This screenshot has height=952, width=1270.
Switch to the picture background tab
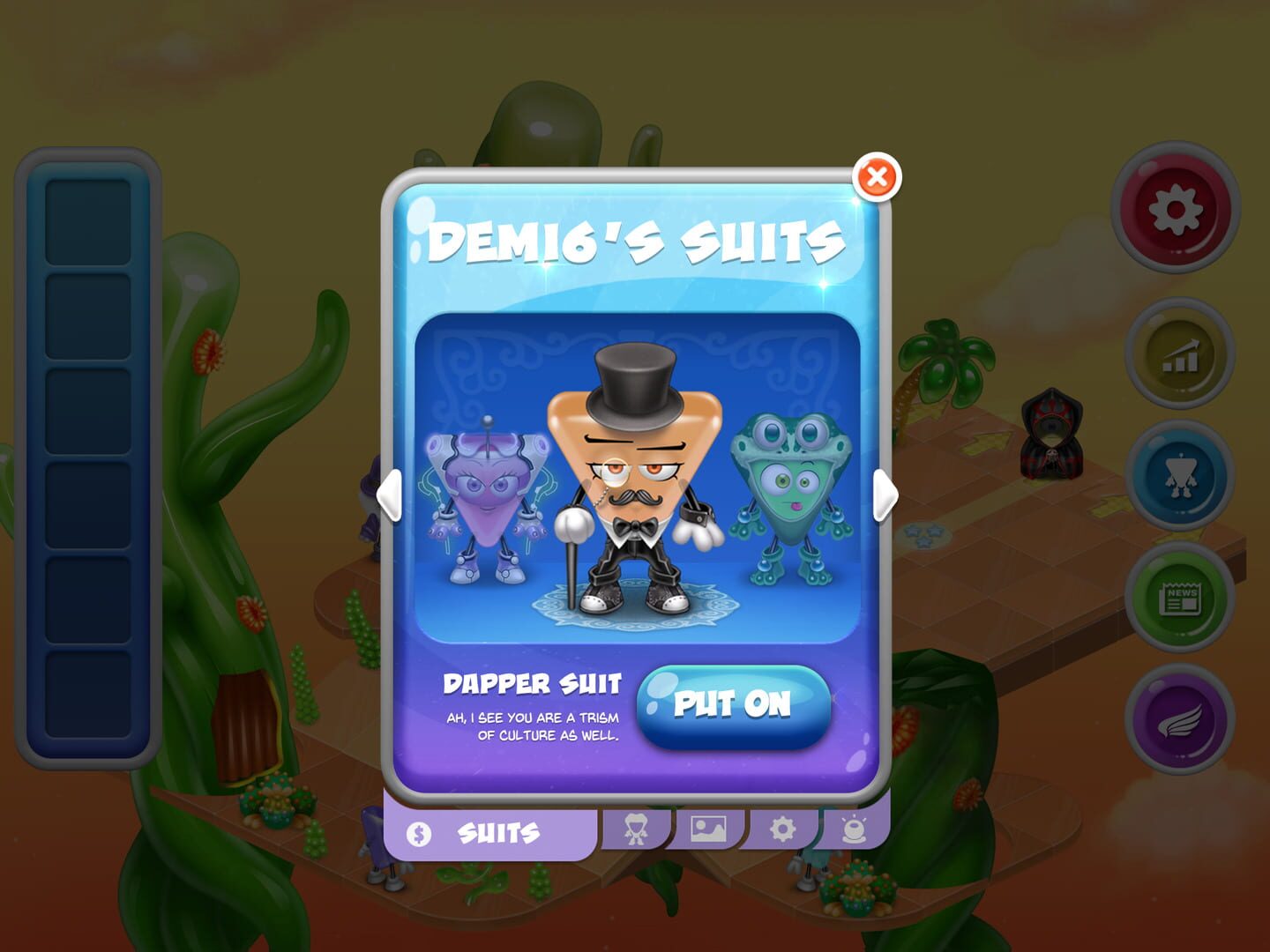coord(708,829)
